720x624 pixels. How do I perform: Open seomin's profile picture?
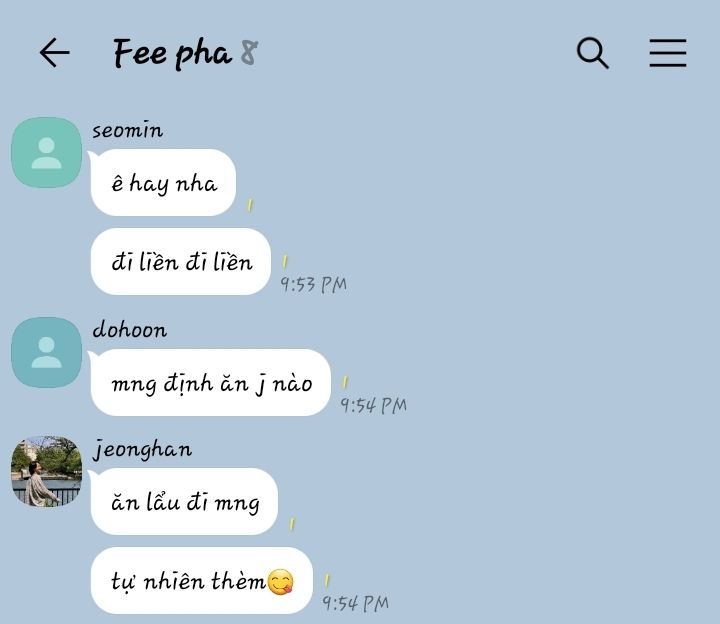(x=46, y=153)
